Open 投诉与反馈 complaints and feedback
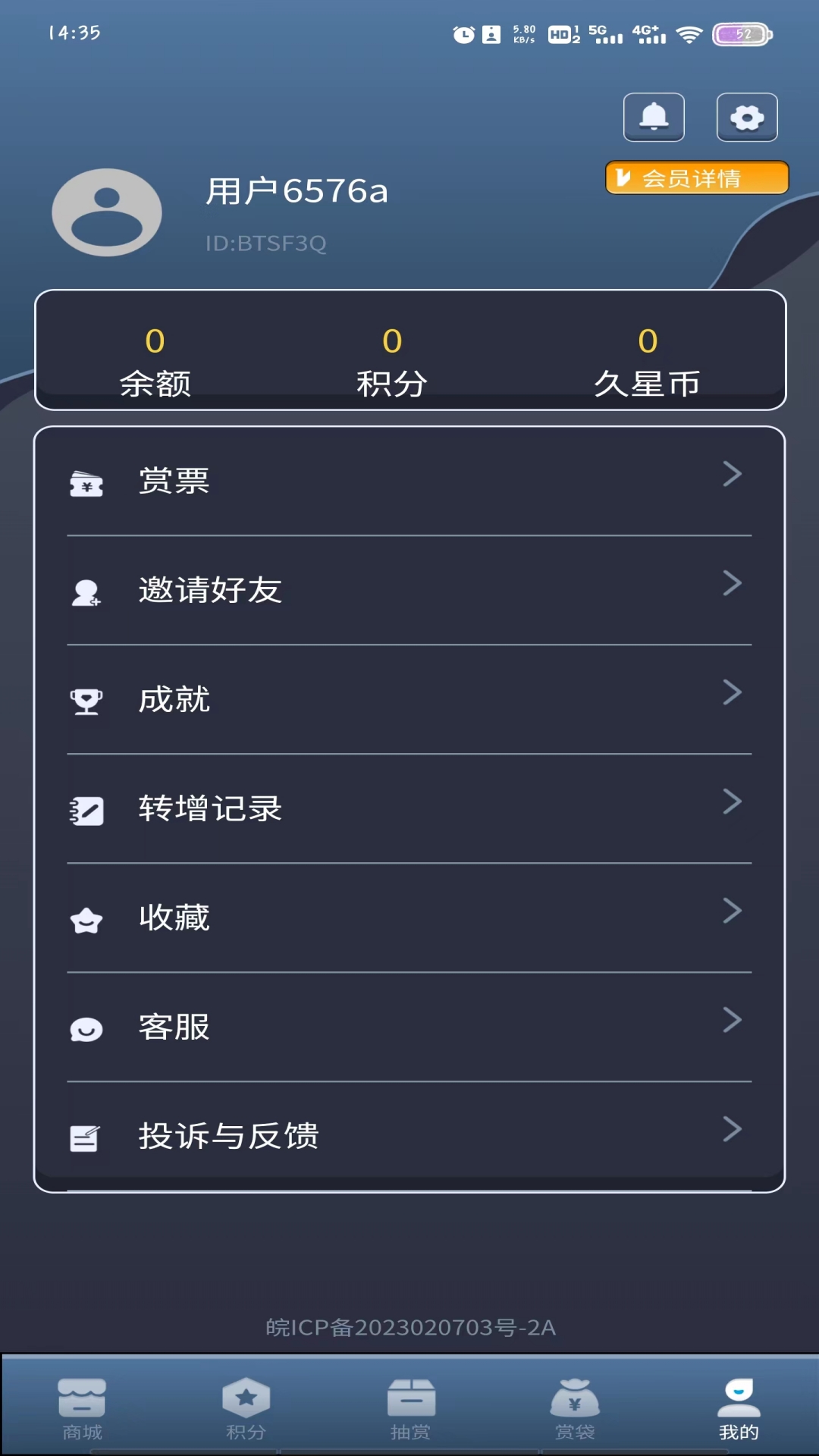The width and height of the screenshot is (819, 1456). tap(409, 1136)
